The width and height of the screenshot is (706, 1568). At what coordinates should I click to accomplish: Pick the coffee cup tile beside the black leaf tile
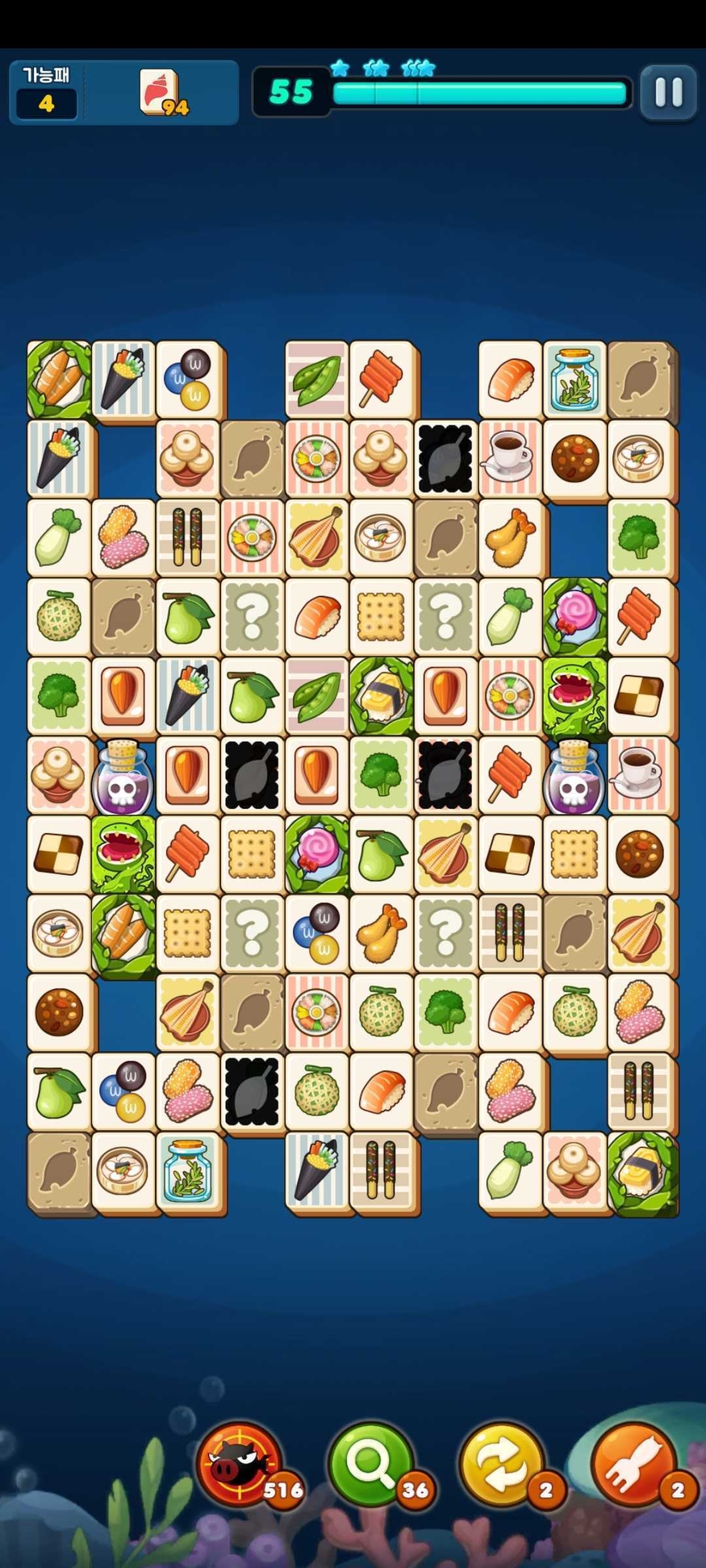pos(509,458)
